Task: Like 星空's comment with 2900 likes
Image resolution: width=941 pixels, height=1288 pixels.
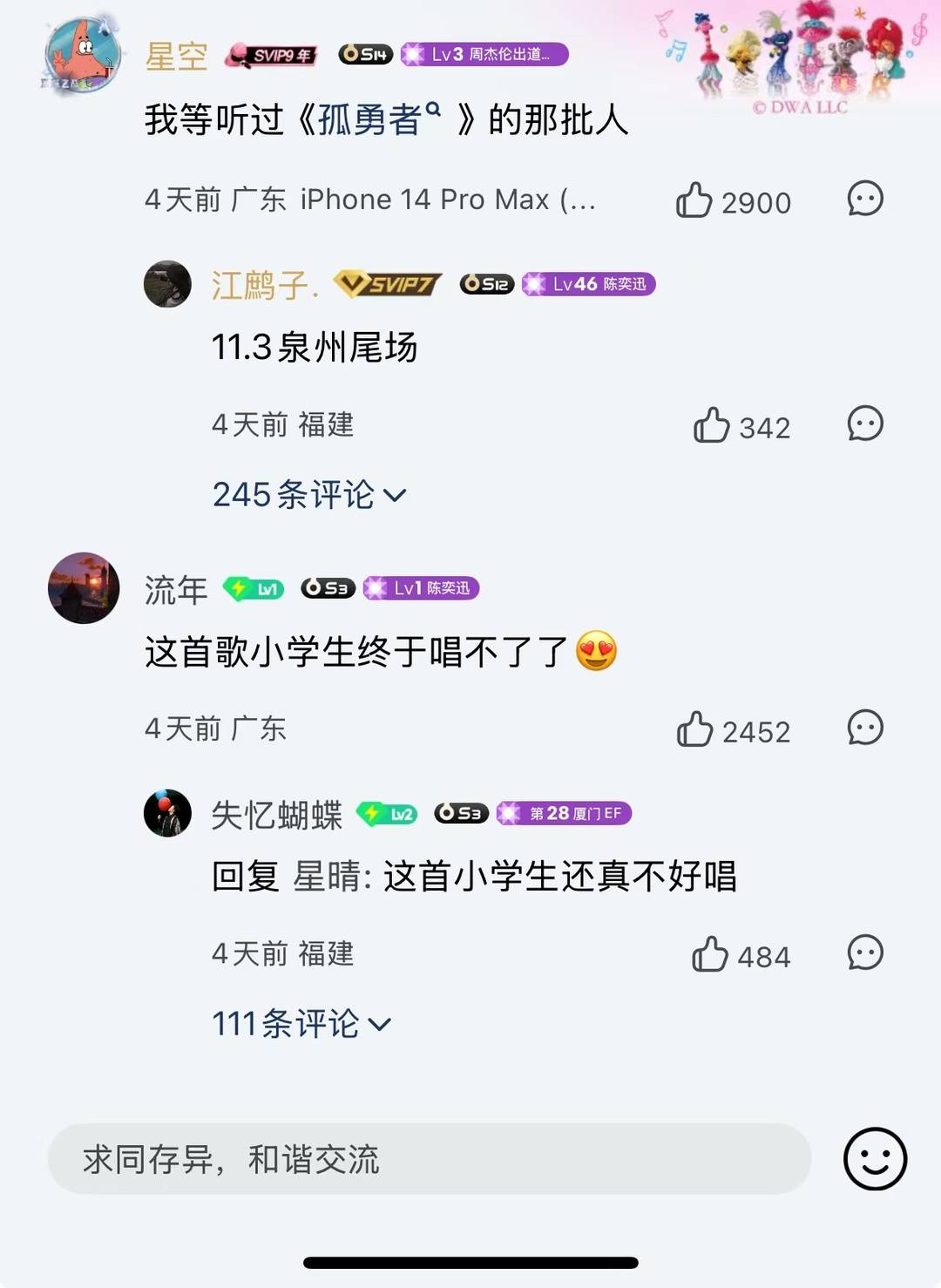Action: coord(694,200)
